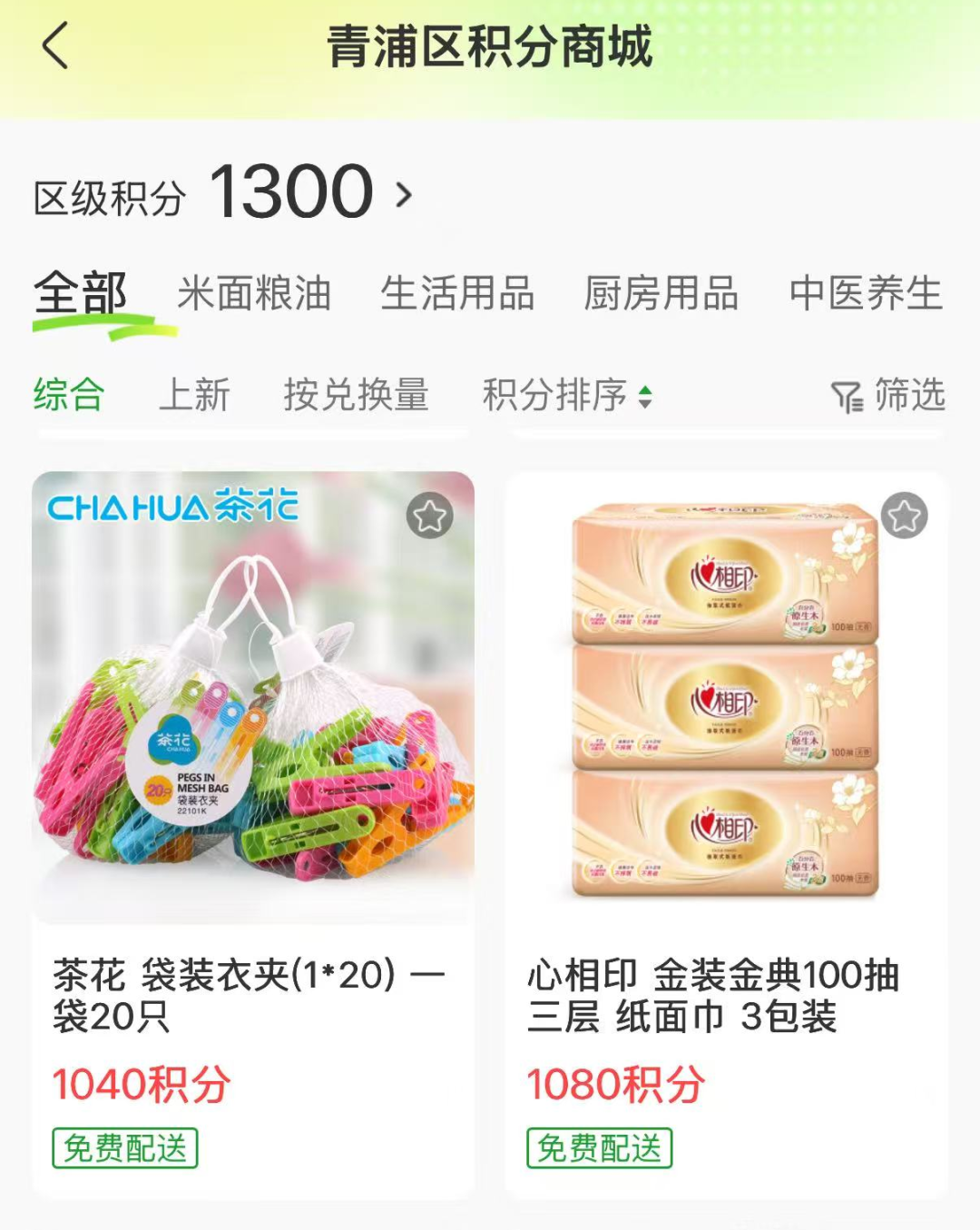Toggle the 积分排序 sort order
The height and width of the screenshot is (1230, 980).
[567, 396]
